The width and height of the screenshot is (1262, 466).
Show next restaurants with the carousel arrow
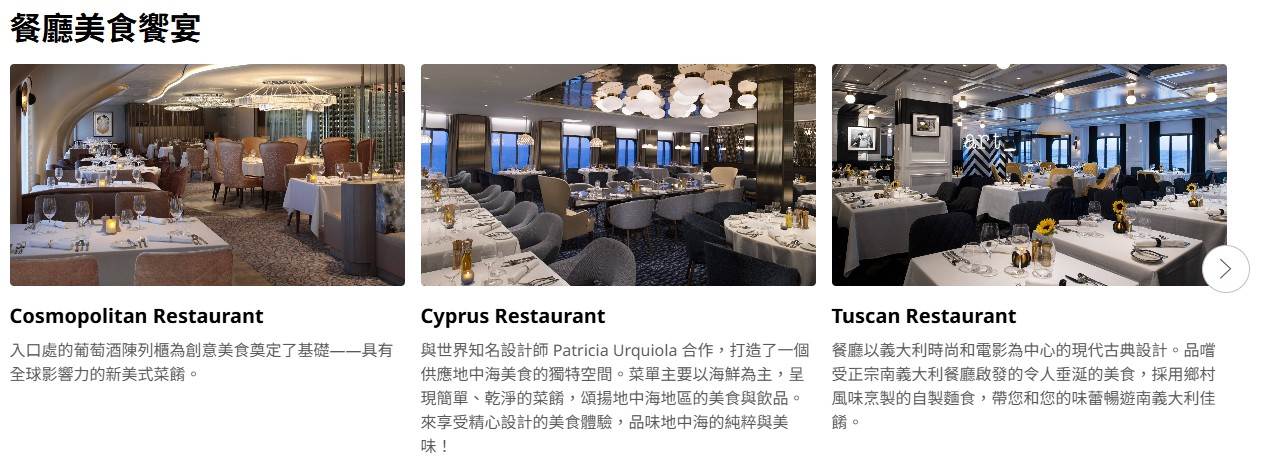coord(1225,269)
